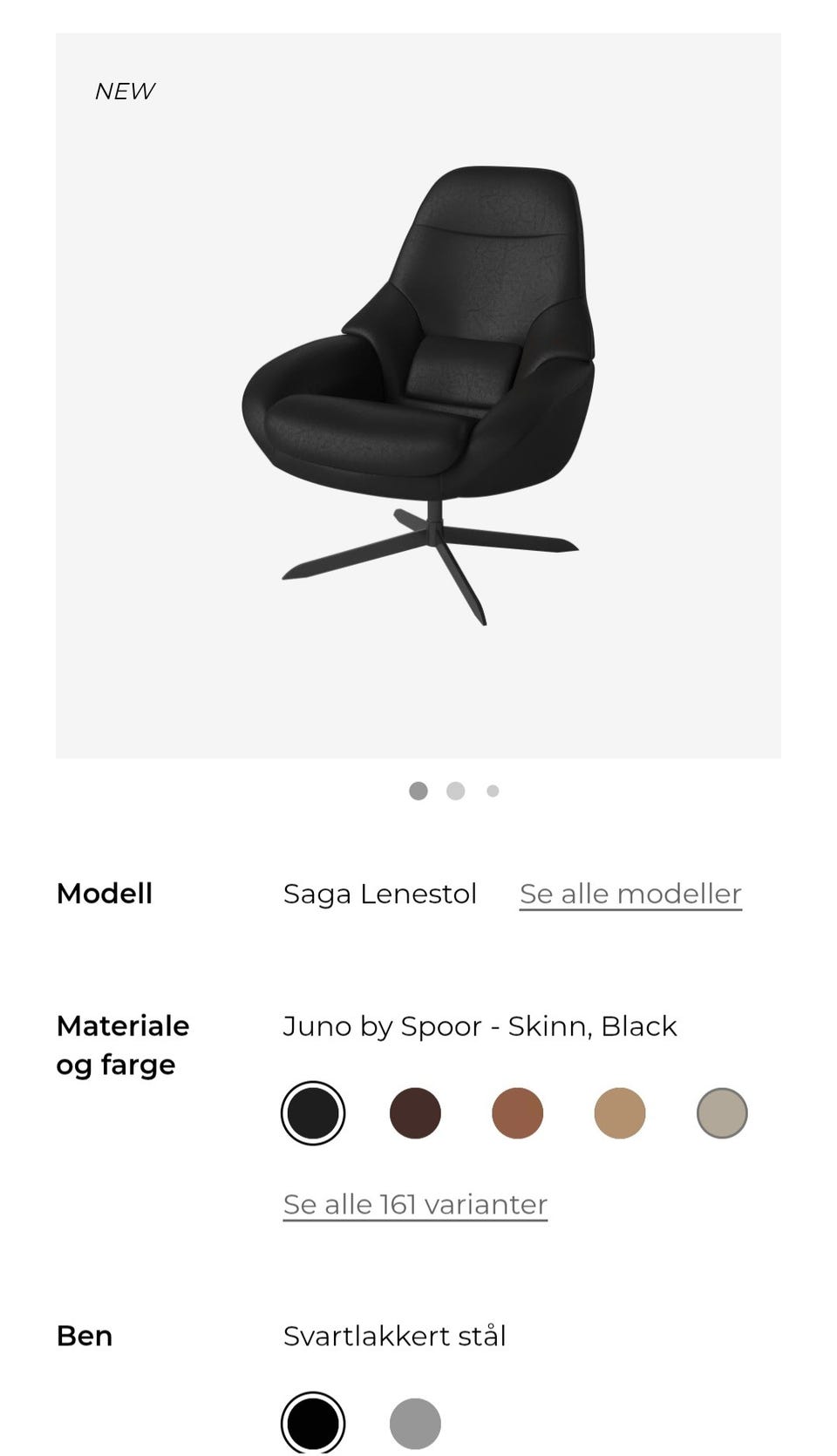Switch legs to the grey steel option

[x=415, y=1423]
